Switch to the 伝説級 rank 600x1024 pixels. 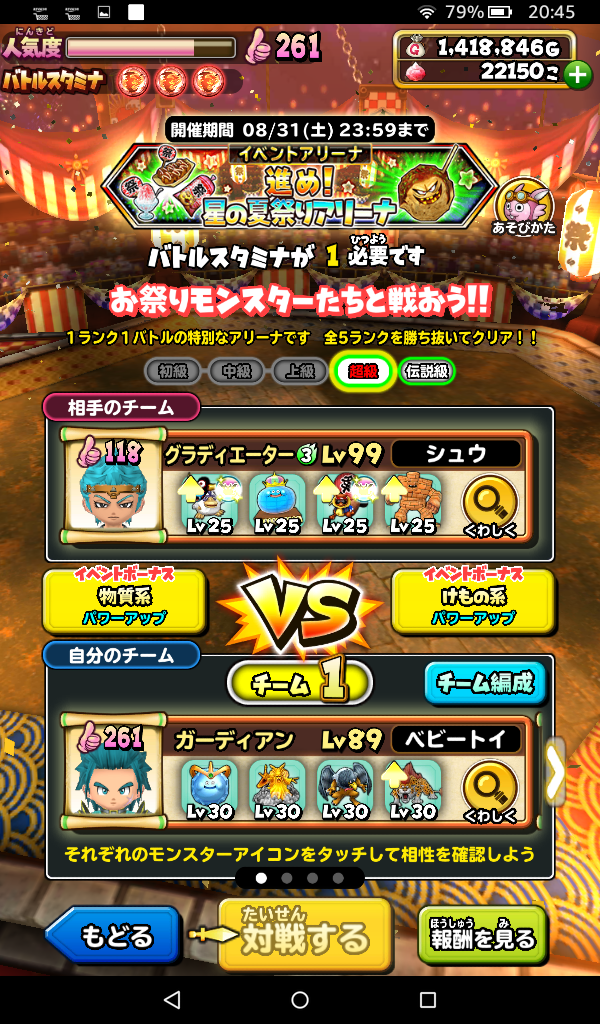pos(427,372)
